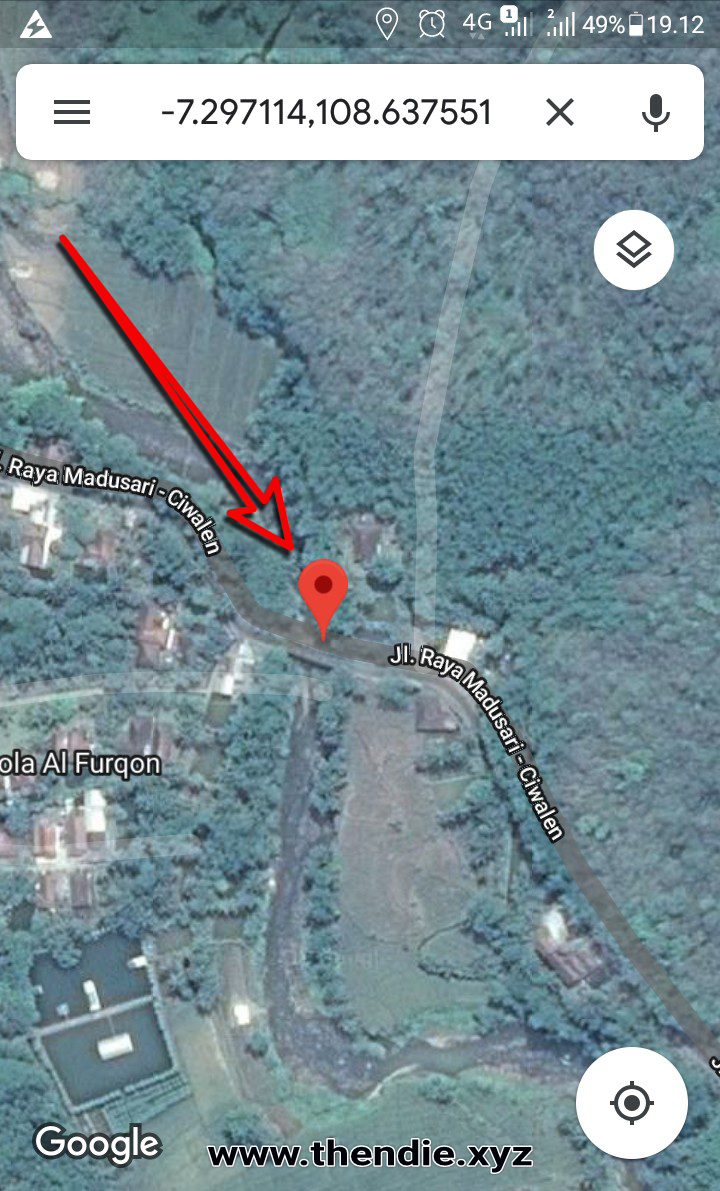Clear the searched coordinates
Viewport: 720px width, 1191px height.
click(x=560, y=112)
